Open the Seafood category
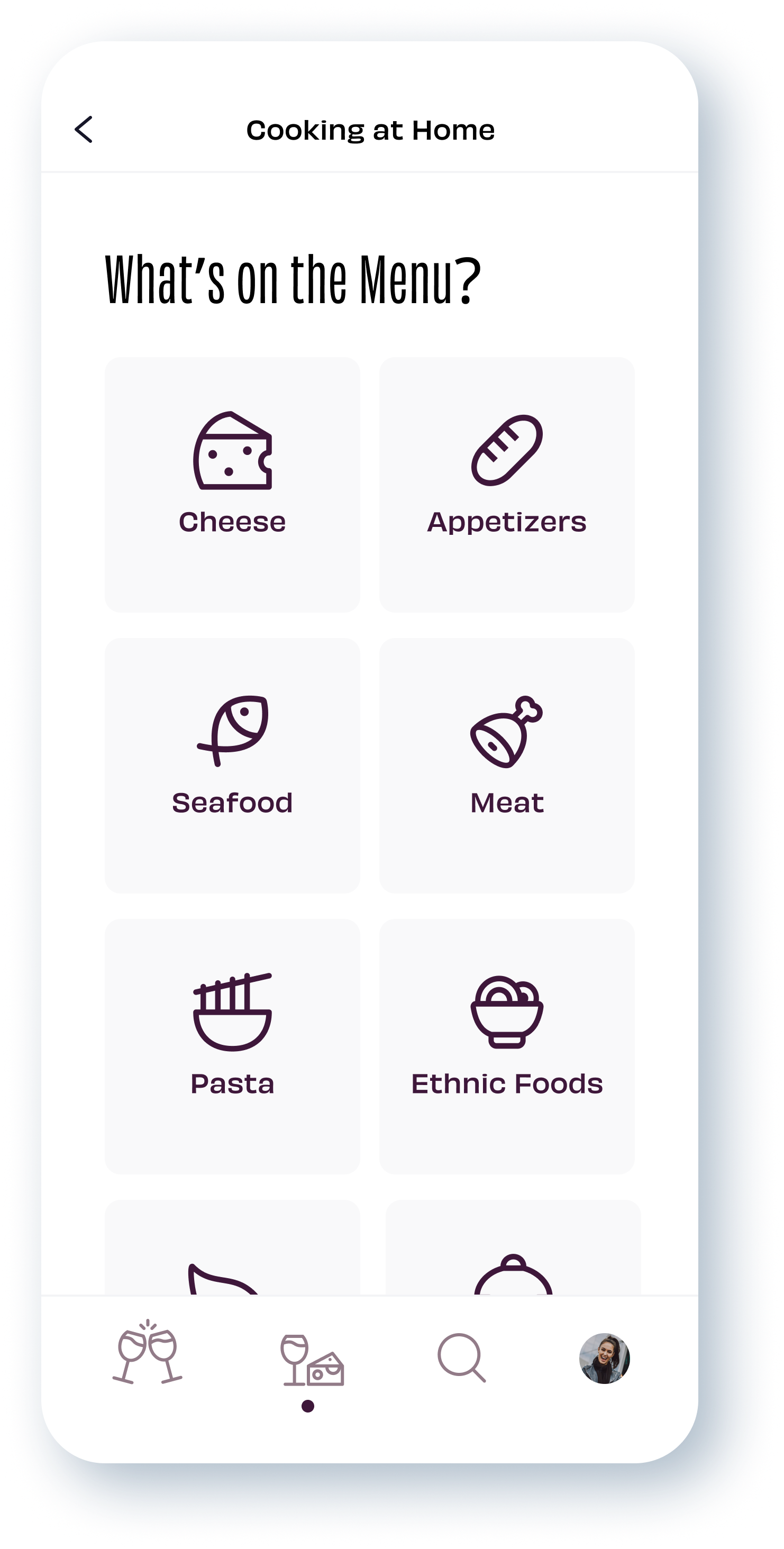 232,765
